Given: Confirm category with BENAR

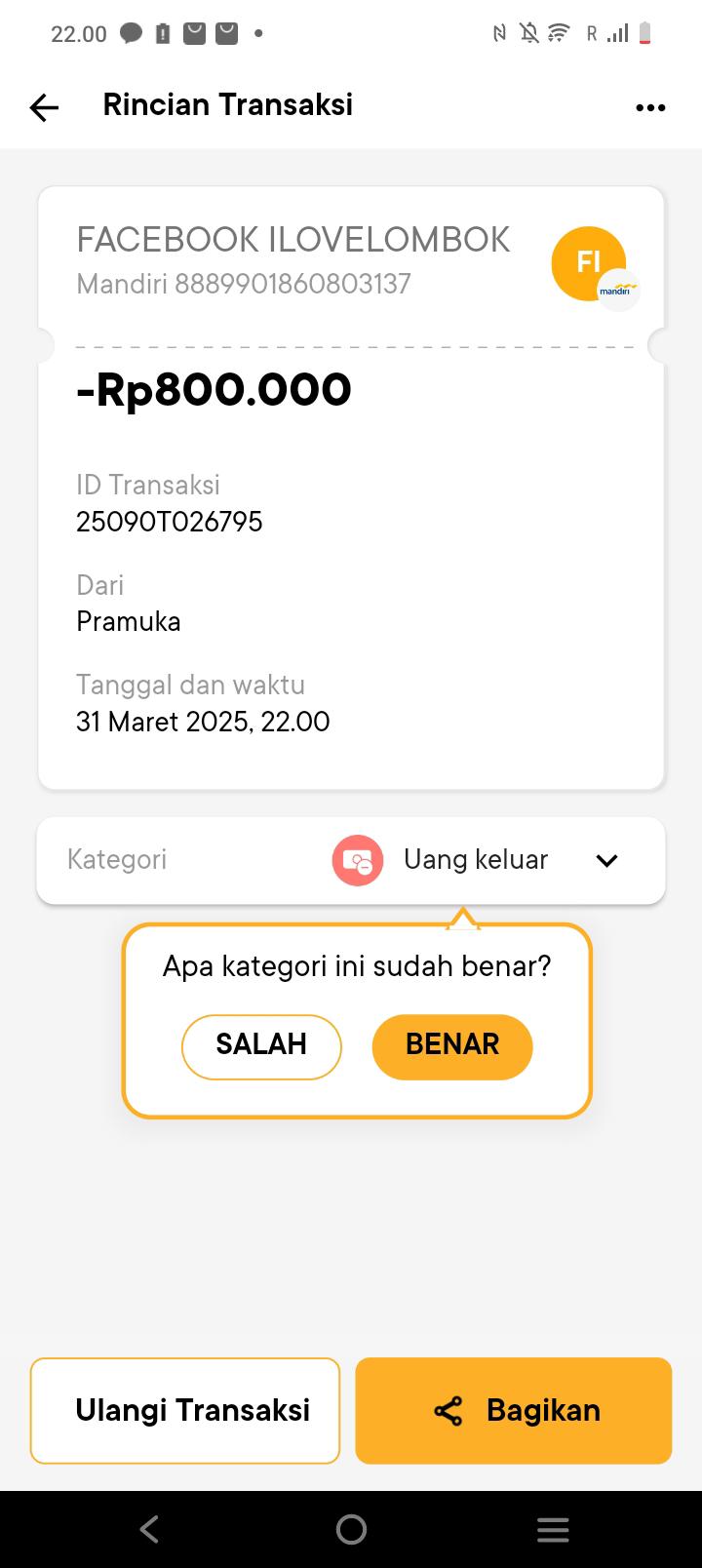Looking at the screenshot, I should pos(452,1046).
